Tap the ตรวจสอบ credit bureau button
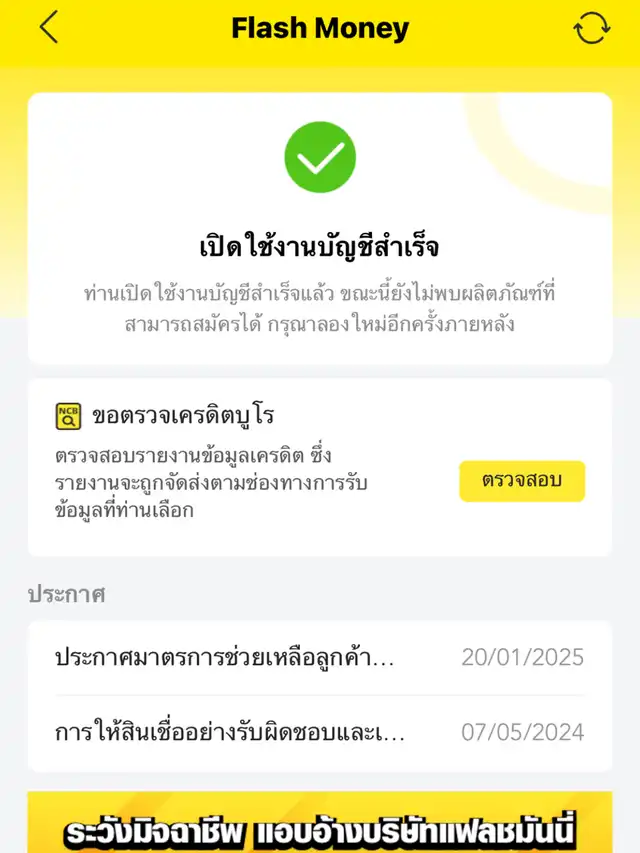 [x=521, y=481]
